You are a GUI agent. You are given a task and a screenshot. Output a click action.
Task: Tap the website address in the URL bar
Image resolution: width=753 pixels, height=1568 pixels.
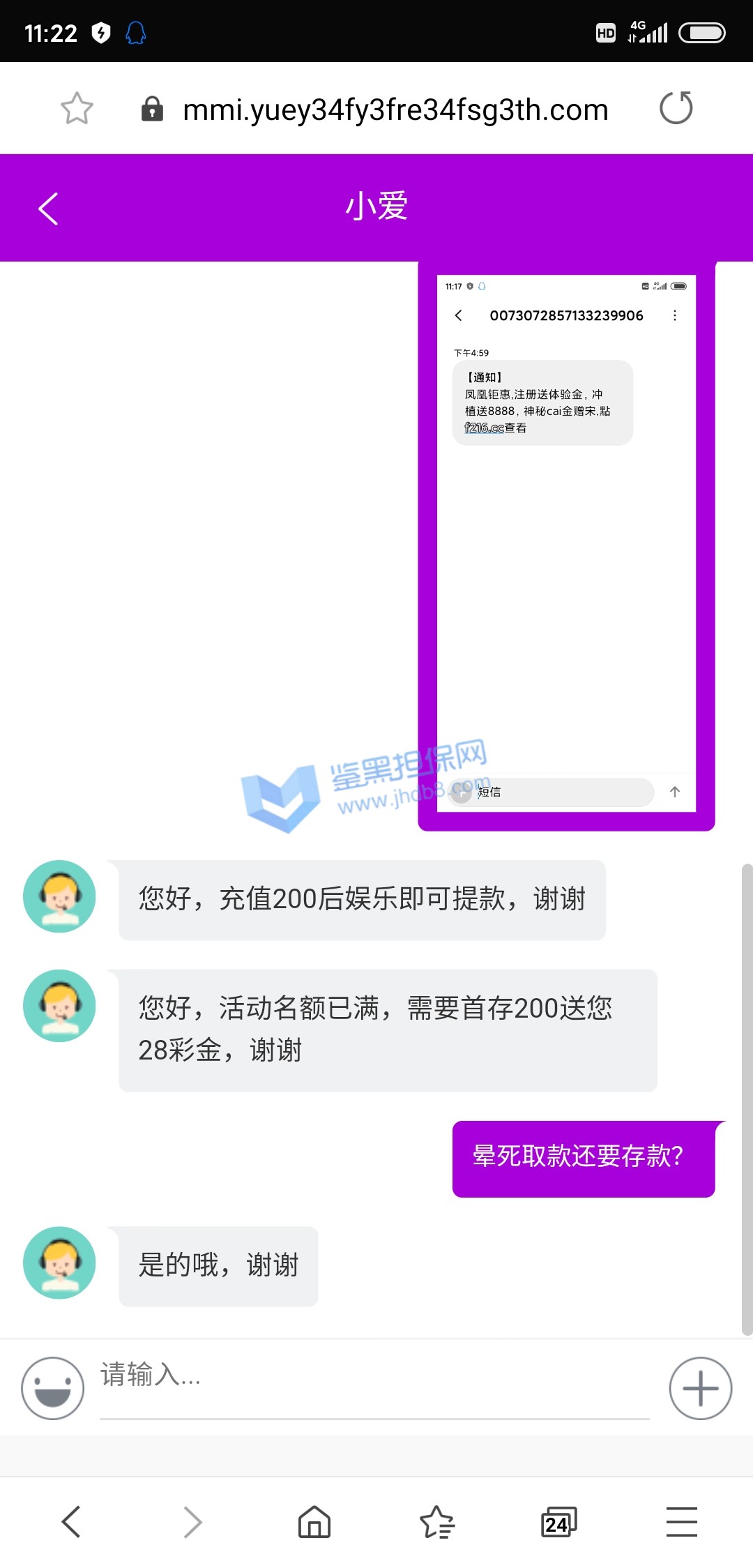(395, 110)
